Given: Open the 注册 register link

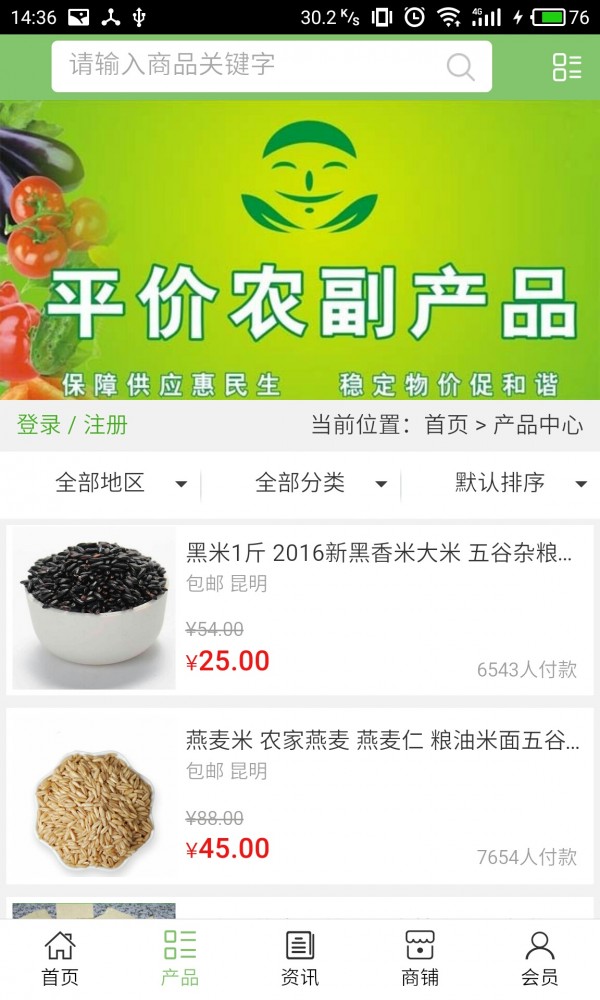Looking at the screenshot, I should (106, 425).
